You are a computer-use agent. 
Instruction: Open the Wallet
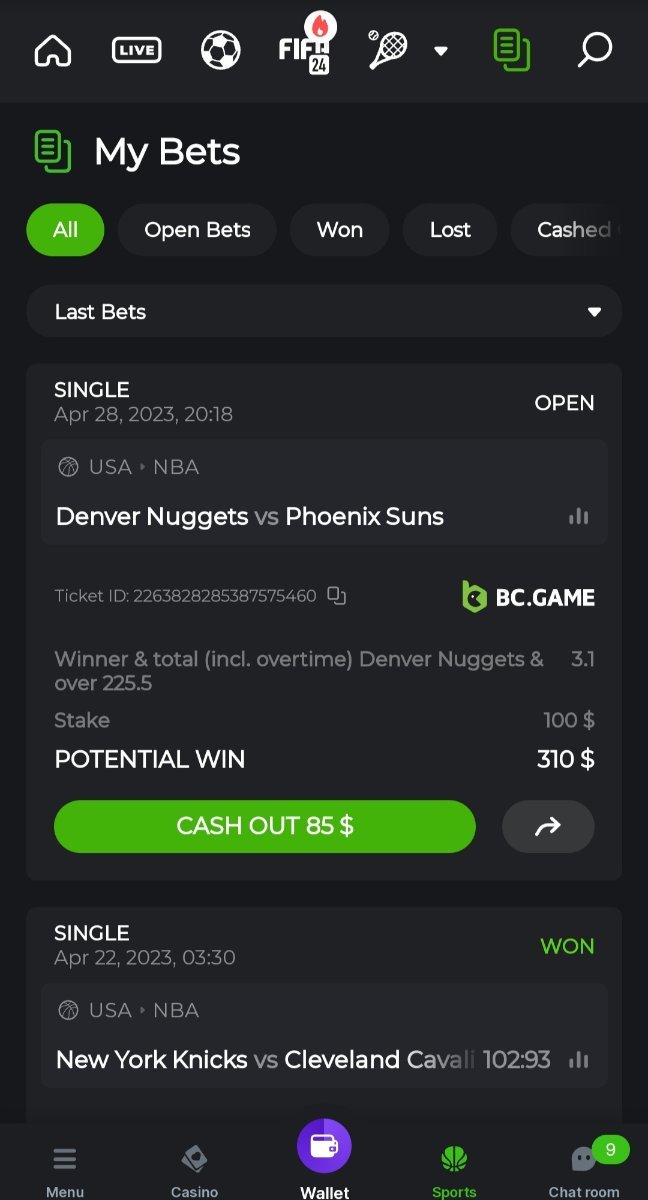pos(324,1158)
